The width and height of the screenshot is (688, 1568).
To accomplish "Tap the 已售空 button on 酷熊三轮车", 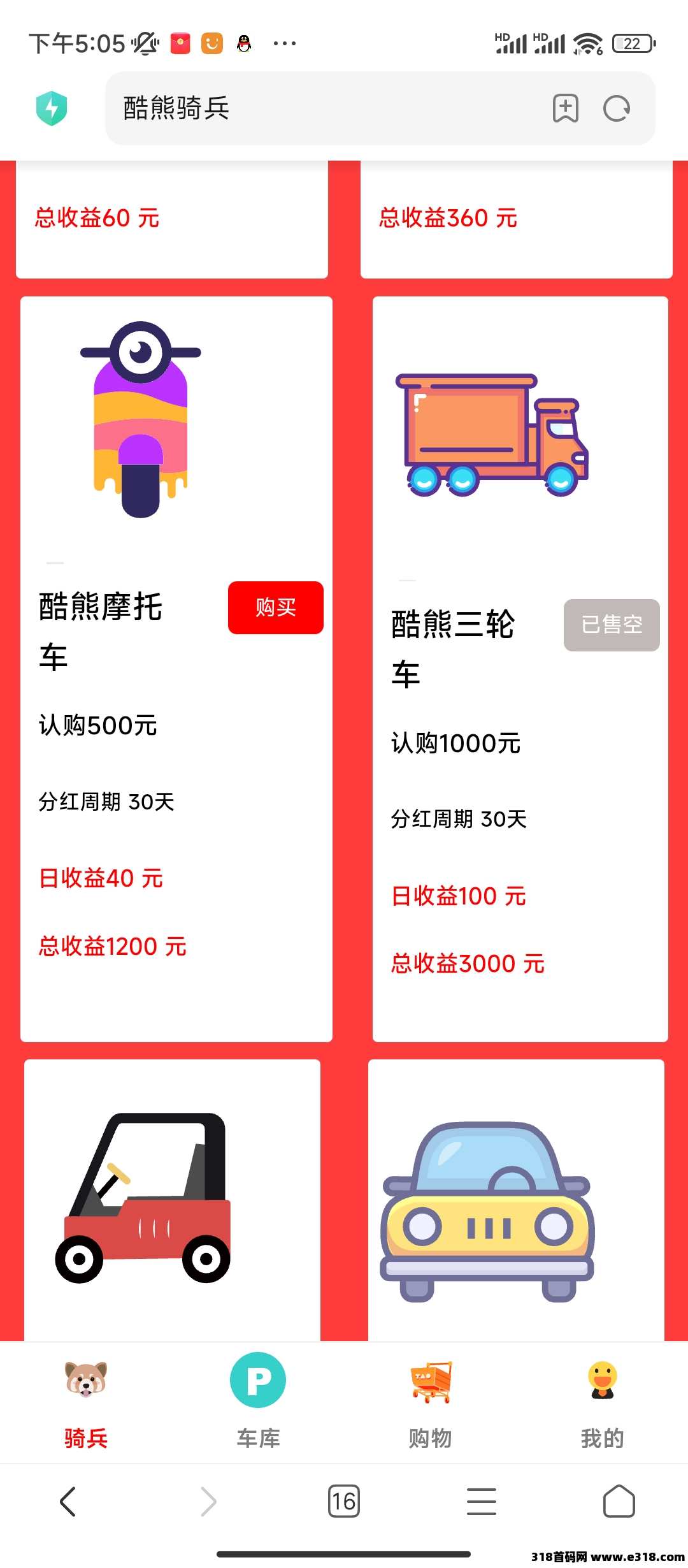I will pyautogui.click(x=612, y=625).
